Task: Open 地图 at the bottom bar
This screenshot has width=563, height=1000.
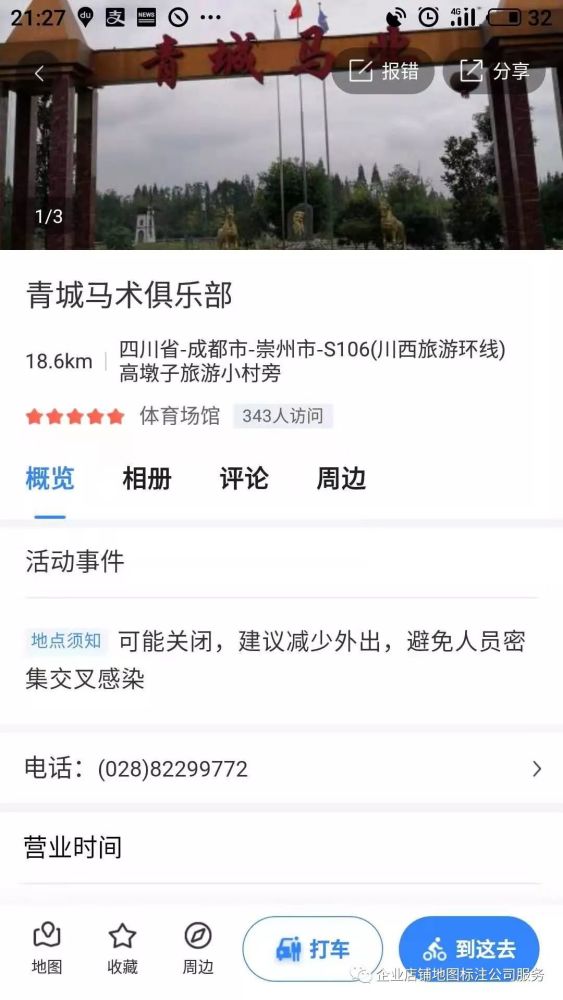Action: click(x=47, y=948)
